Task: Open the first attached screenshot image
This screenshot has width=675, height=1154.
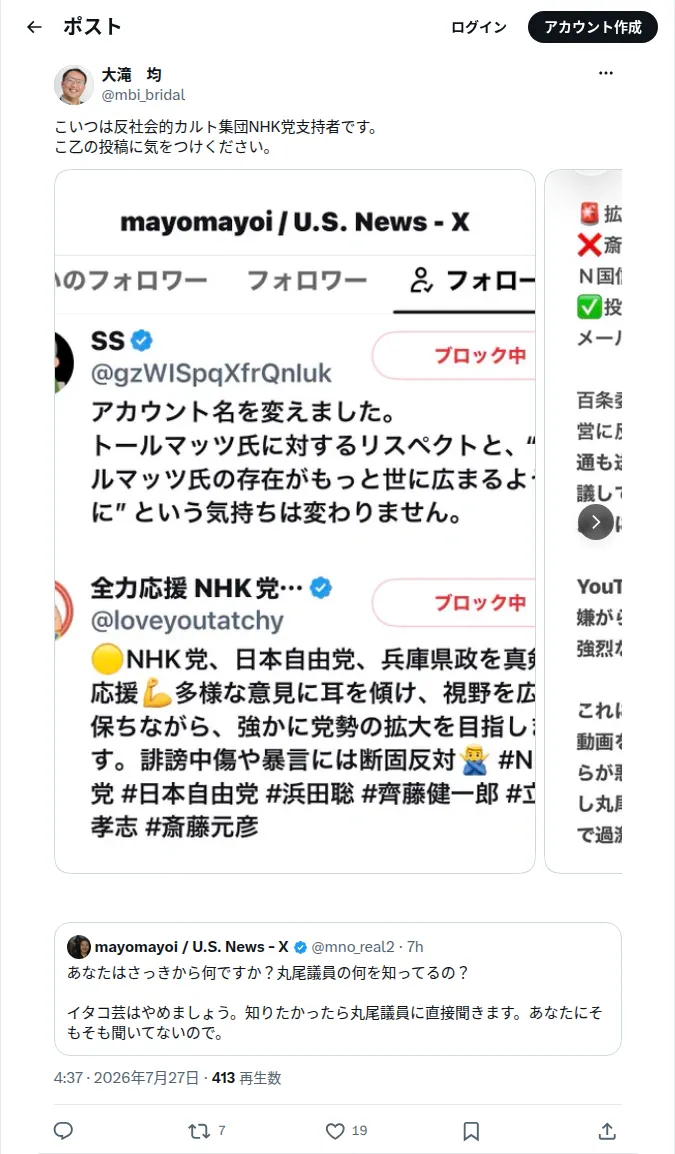Action: [294, 521]
